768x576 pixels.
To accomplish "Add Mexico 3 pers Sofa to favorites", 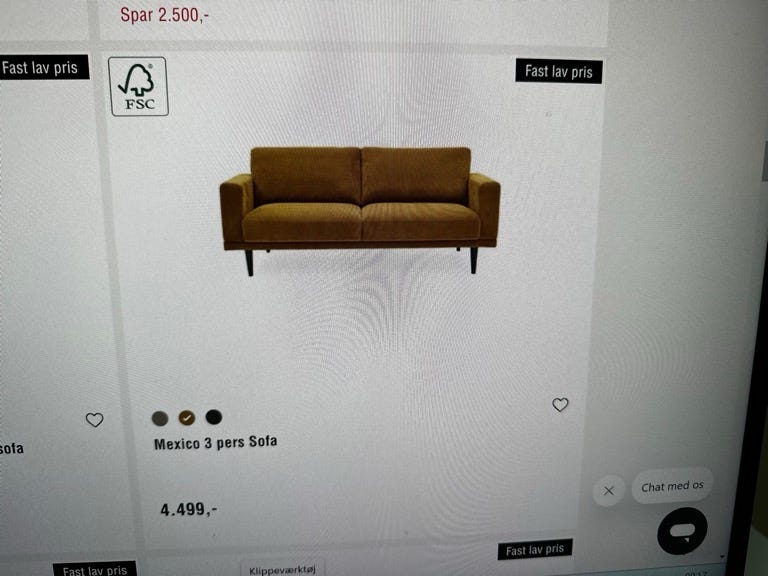I will (x=560, y=405).
